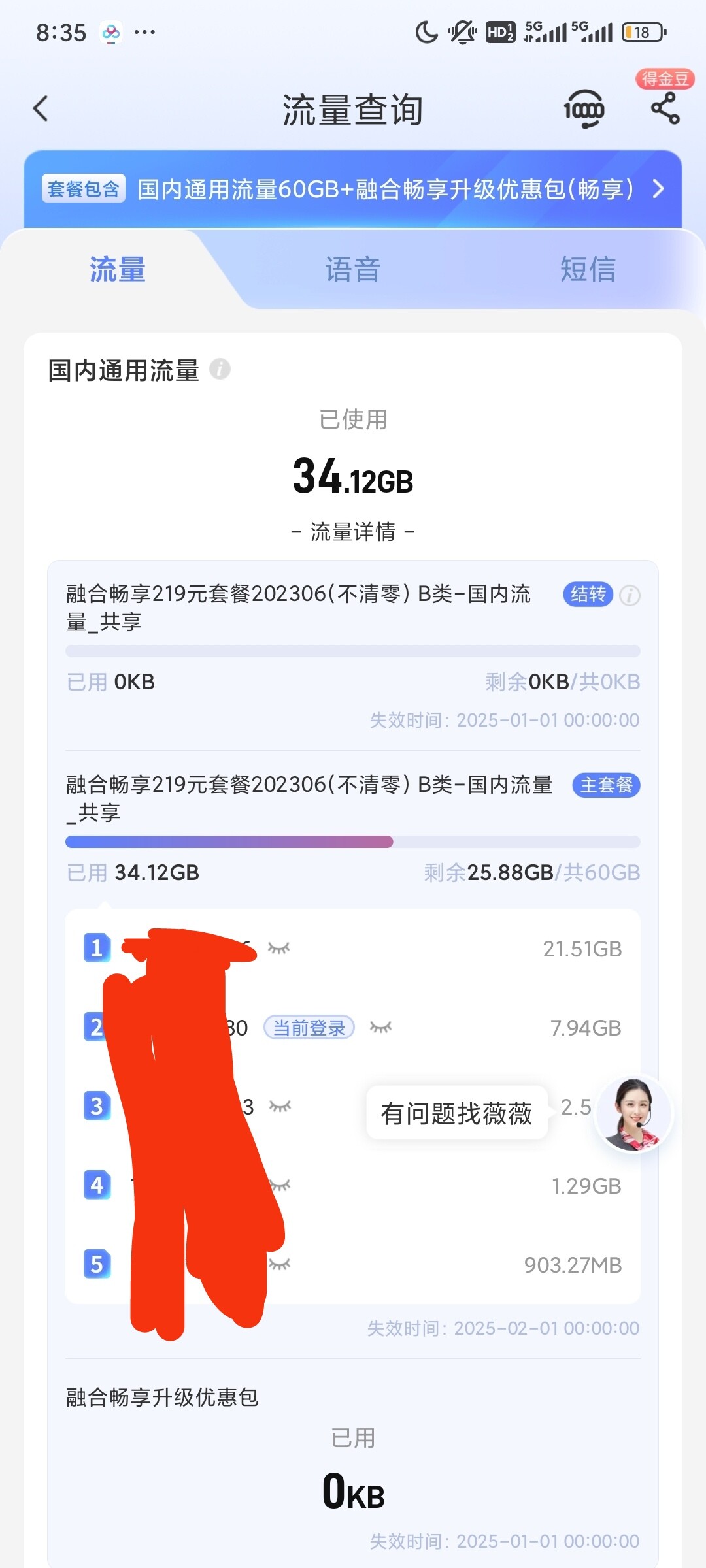Screen dimensions: 706x1568
Task: Reveal the number marked 当前登录
Action: pyautogui.click(x=380, y=1028)
